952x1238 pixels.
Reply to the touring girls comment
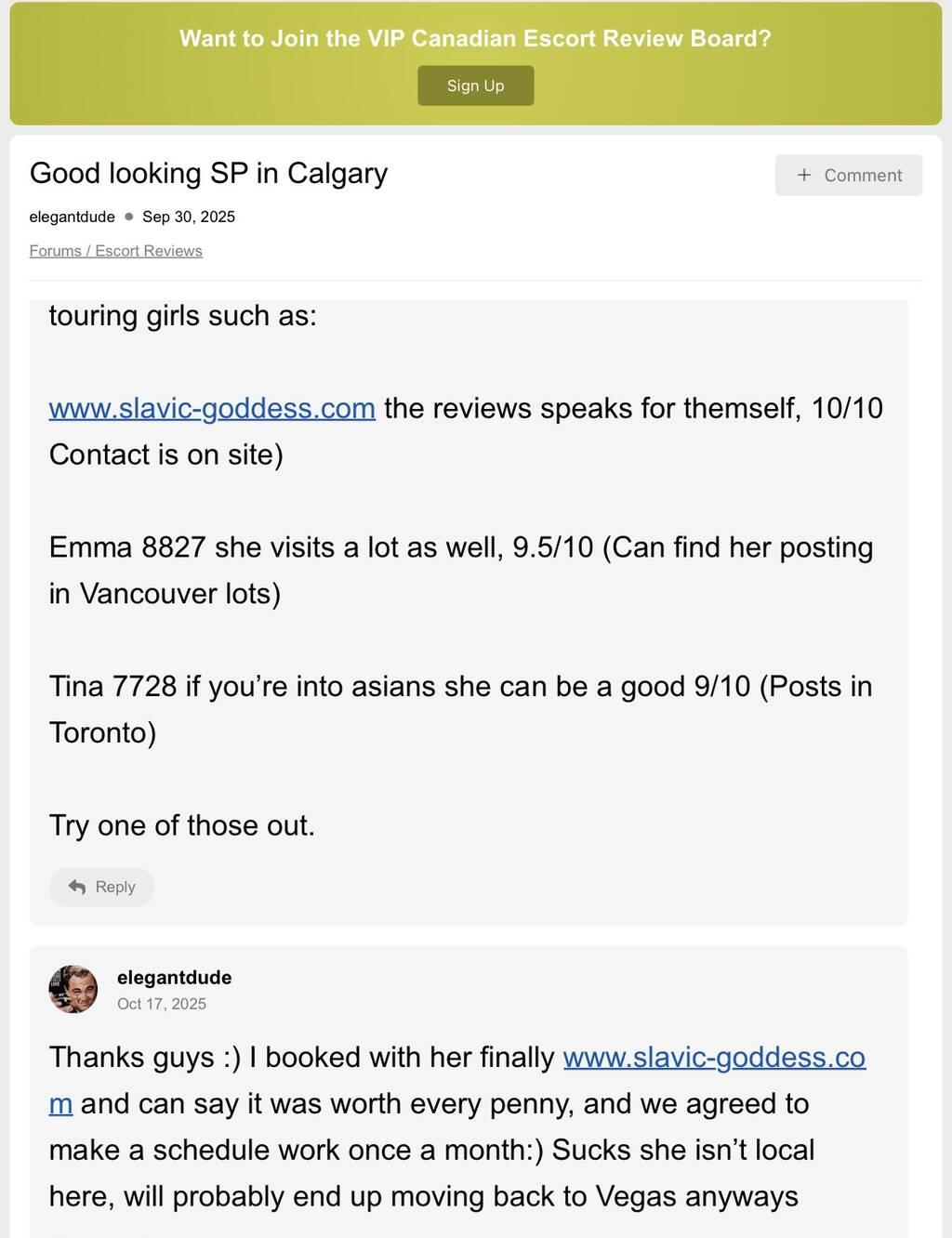(x=101, y=887)
